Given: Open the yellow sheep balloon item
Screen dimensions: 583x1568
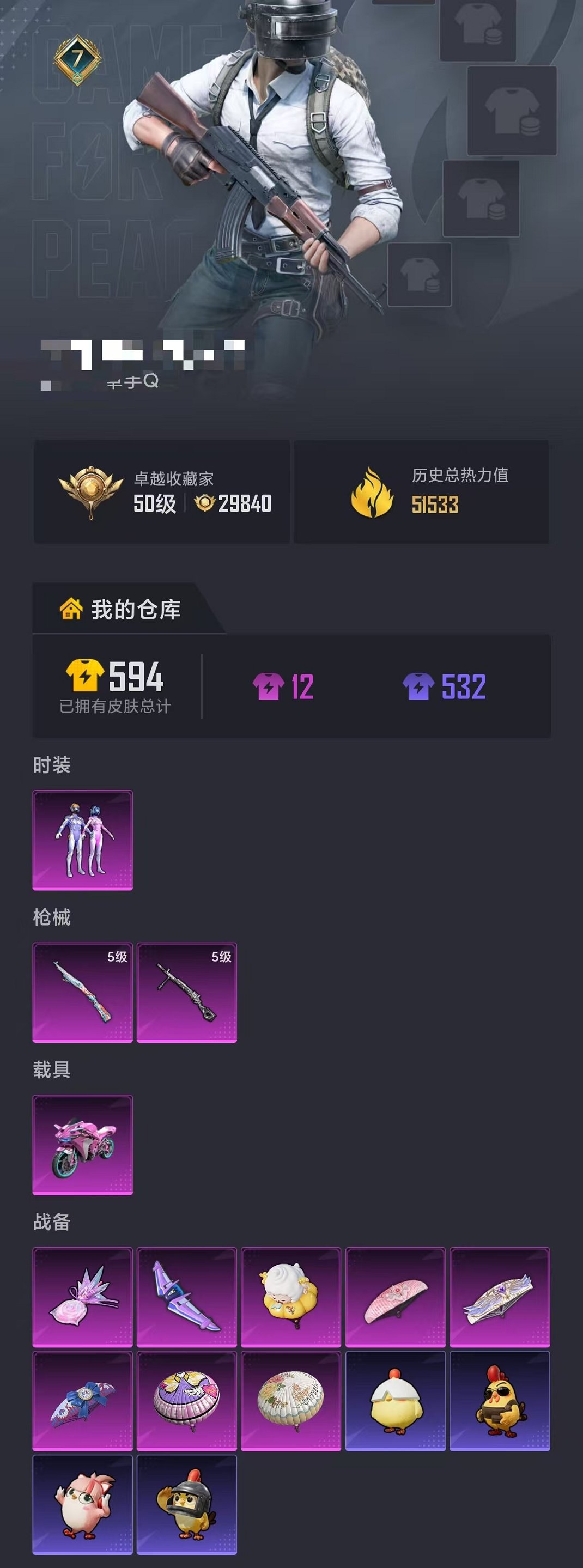Looking at the screenshot, I should pyautogui.click(x=291, y=1297).
